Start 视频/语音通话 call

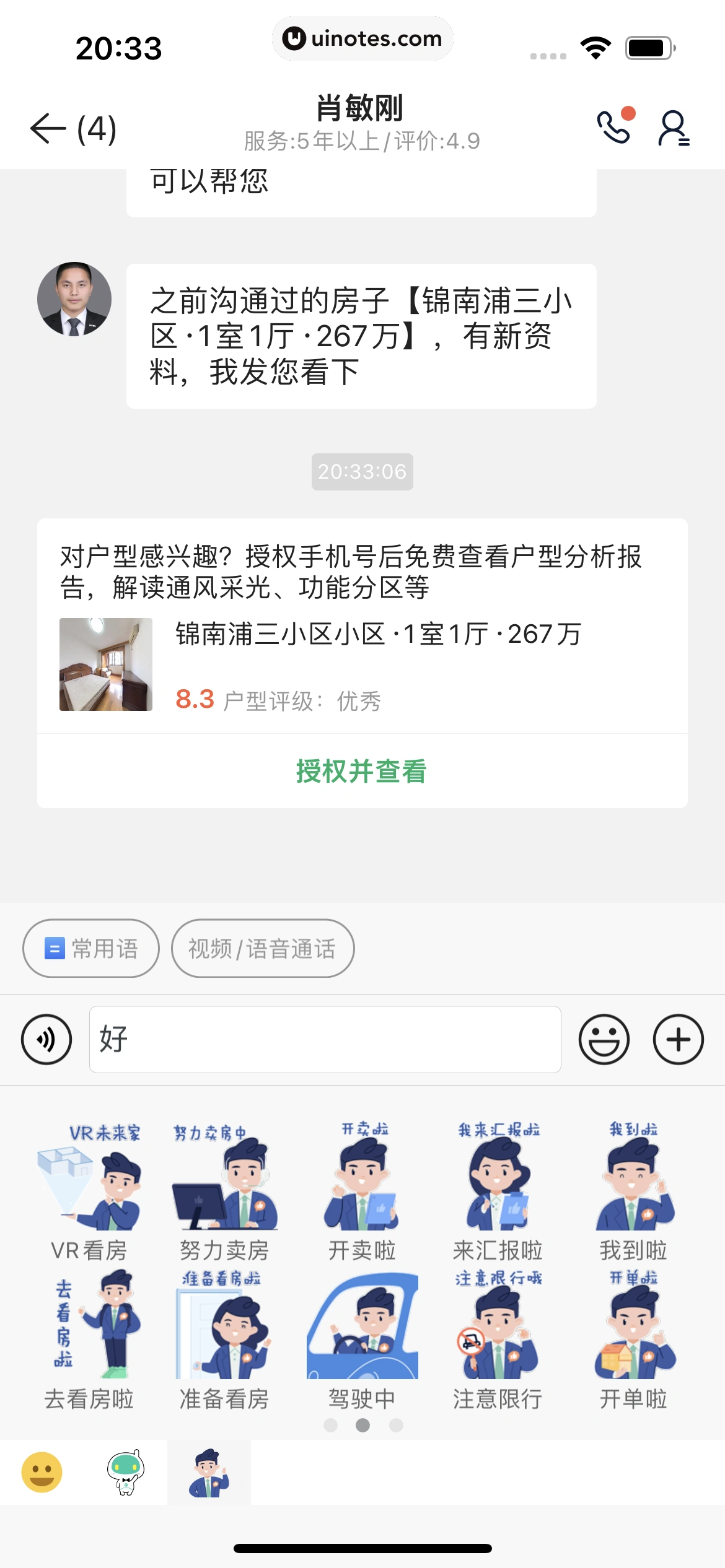[263, 948]
